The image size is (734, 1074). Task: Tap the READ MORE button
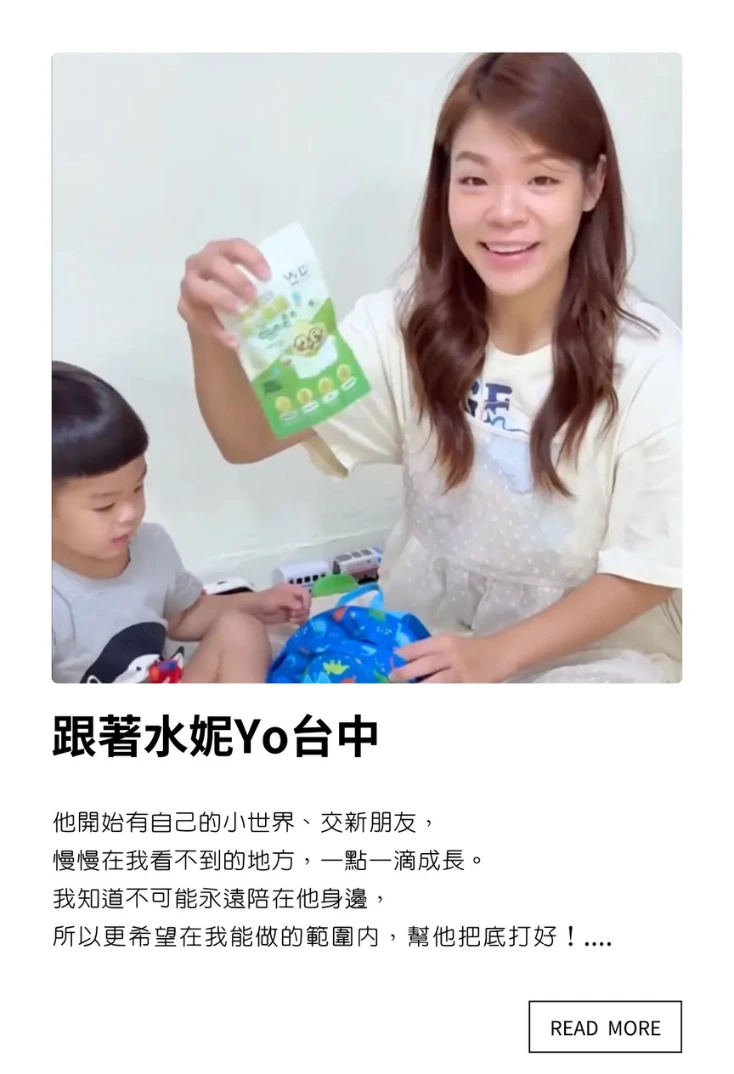605,1027
